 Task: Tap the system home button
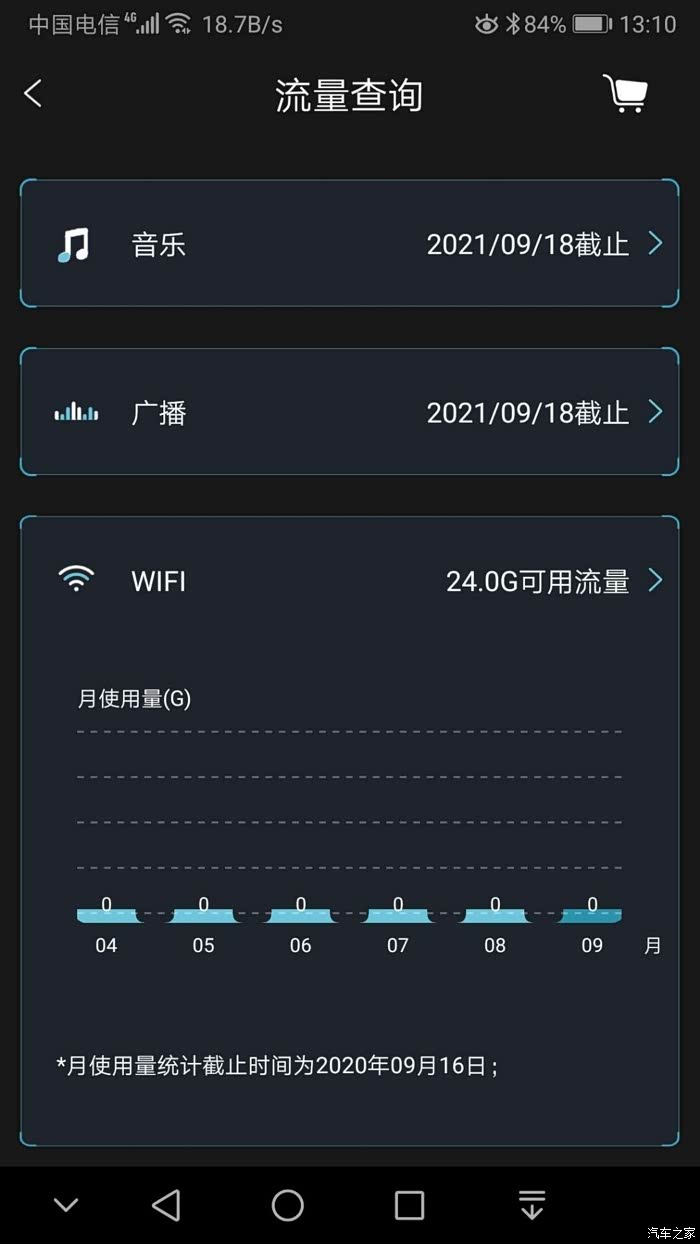pyautogui.click(x=288, y=1205)
